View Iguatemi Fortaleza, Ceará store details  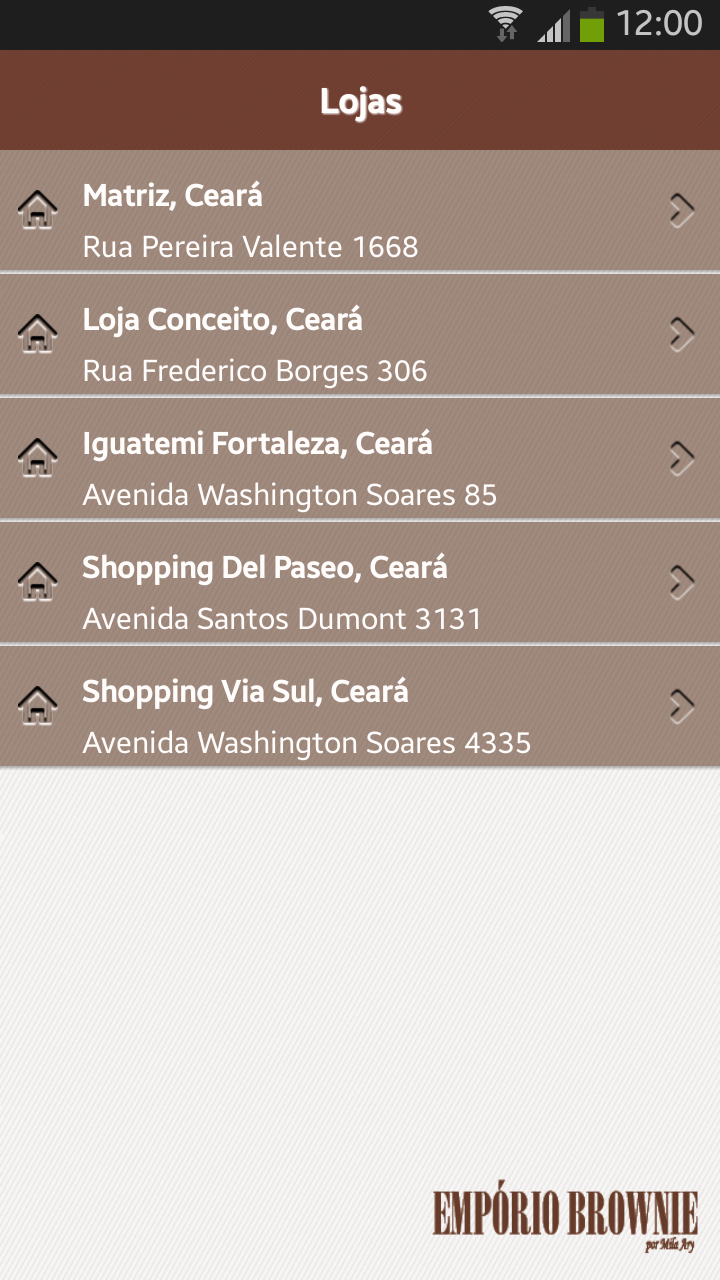tap(360, 459)
